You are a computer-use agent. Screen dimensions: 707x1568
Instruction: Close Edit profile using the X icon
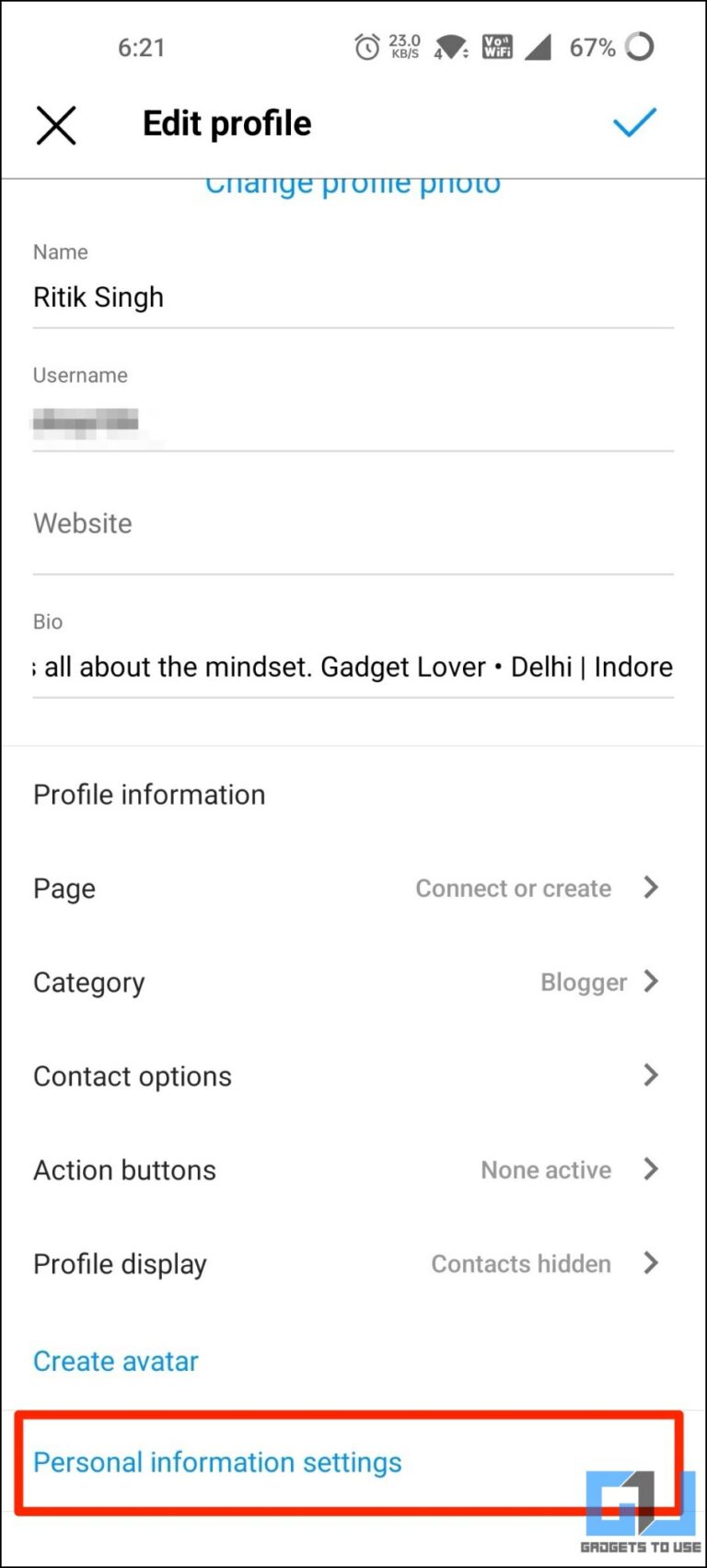coord(55,125)
